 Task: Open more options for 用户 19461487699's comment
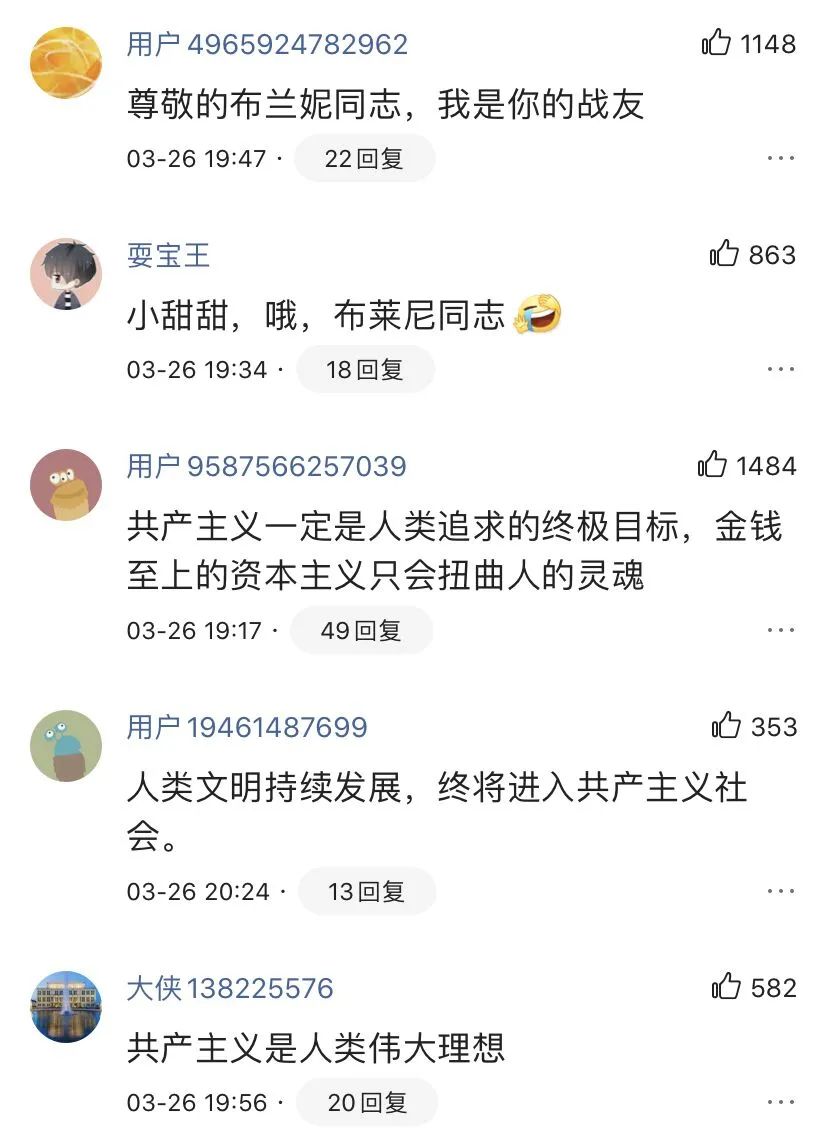(780, 891)
